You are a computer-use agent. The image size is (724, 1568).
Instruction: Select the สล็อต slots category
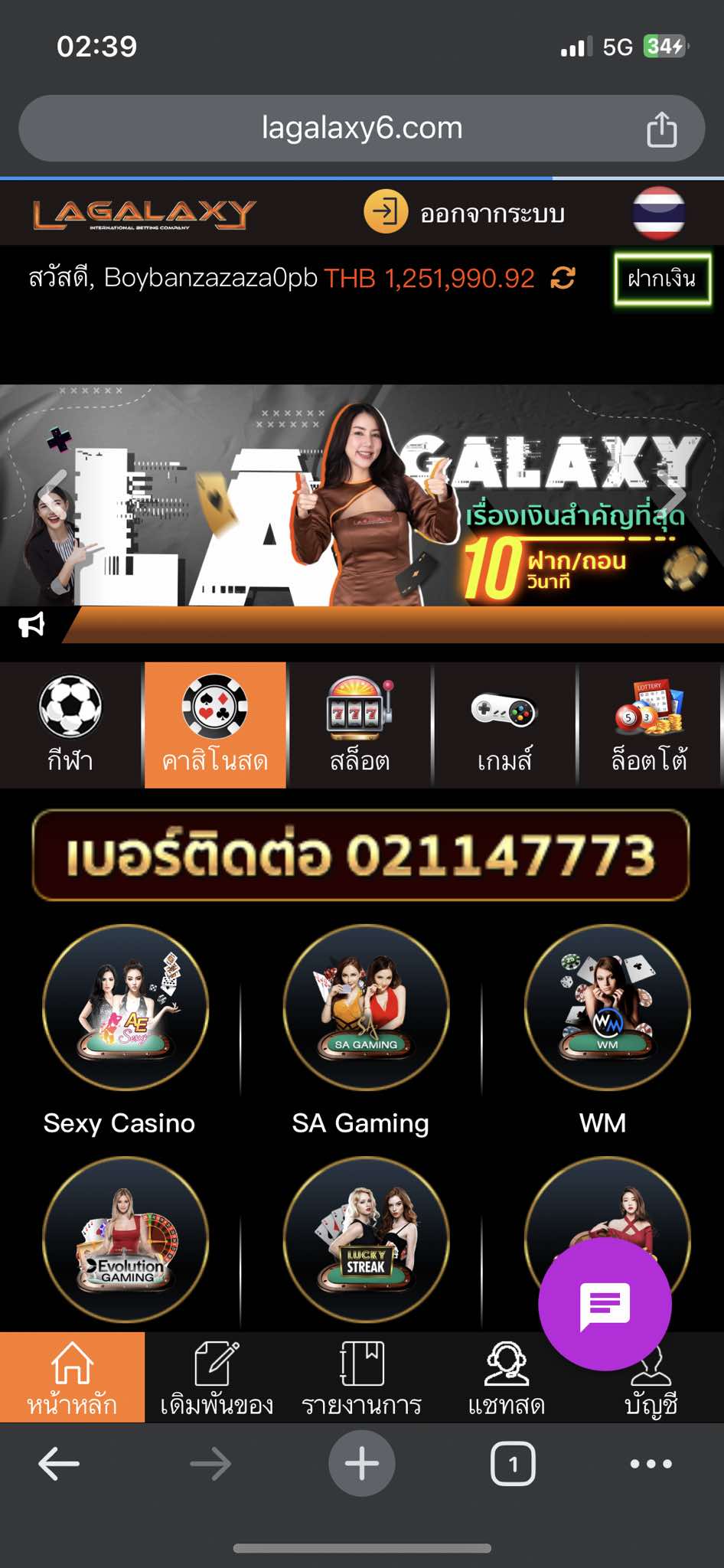360,724
